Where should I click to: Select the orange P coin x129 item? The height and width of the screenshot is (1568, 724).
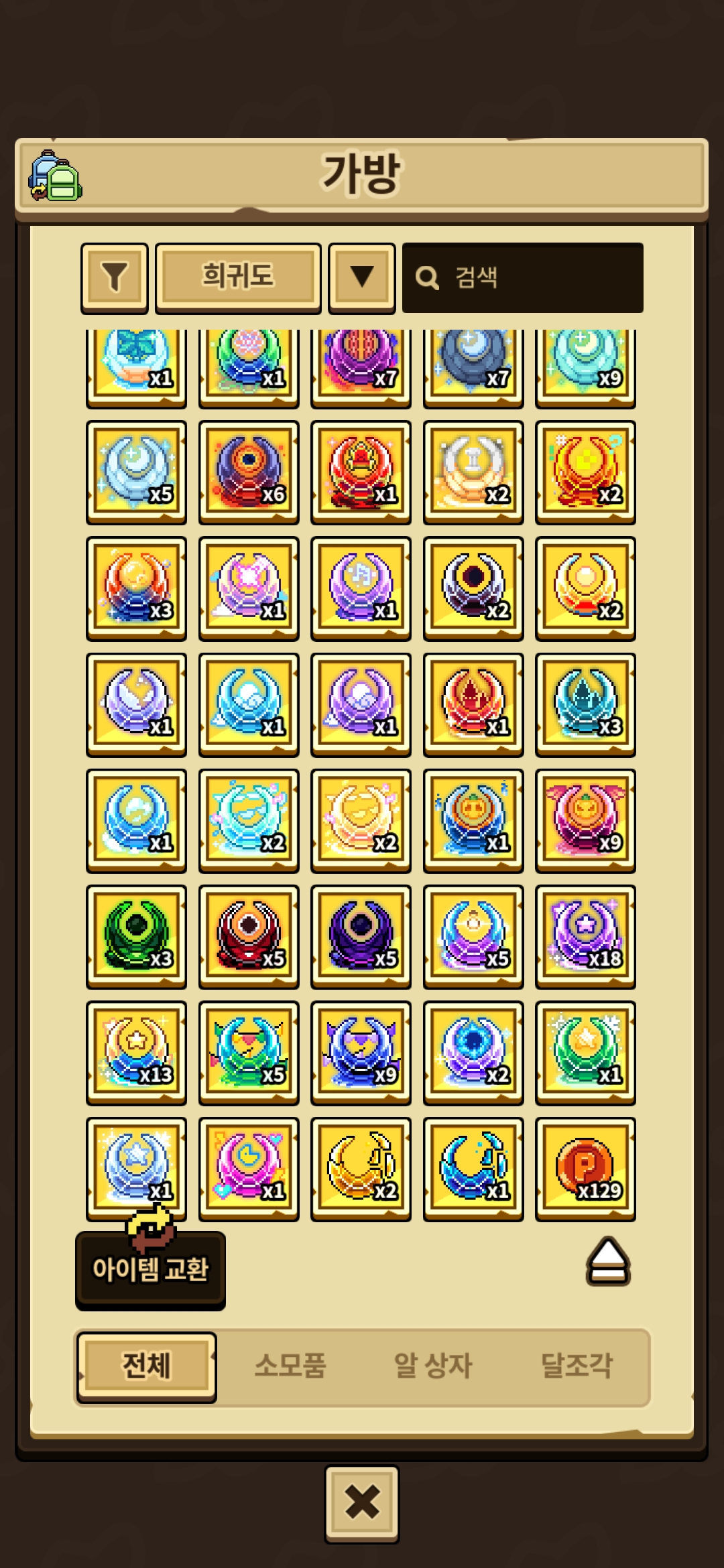585,1169
